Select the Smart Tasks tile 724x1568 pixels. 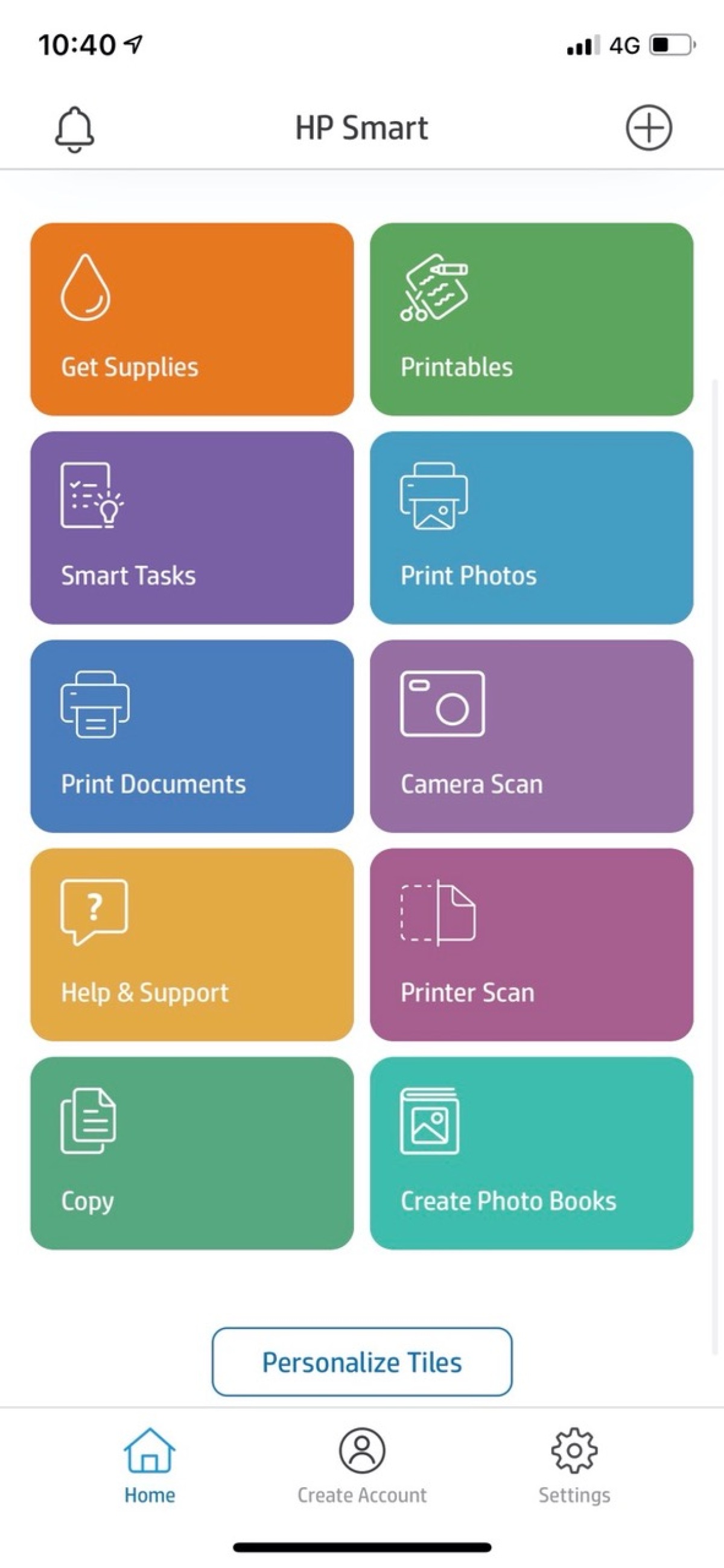pos(192,528)
